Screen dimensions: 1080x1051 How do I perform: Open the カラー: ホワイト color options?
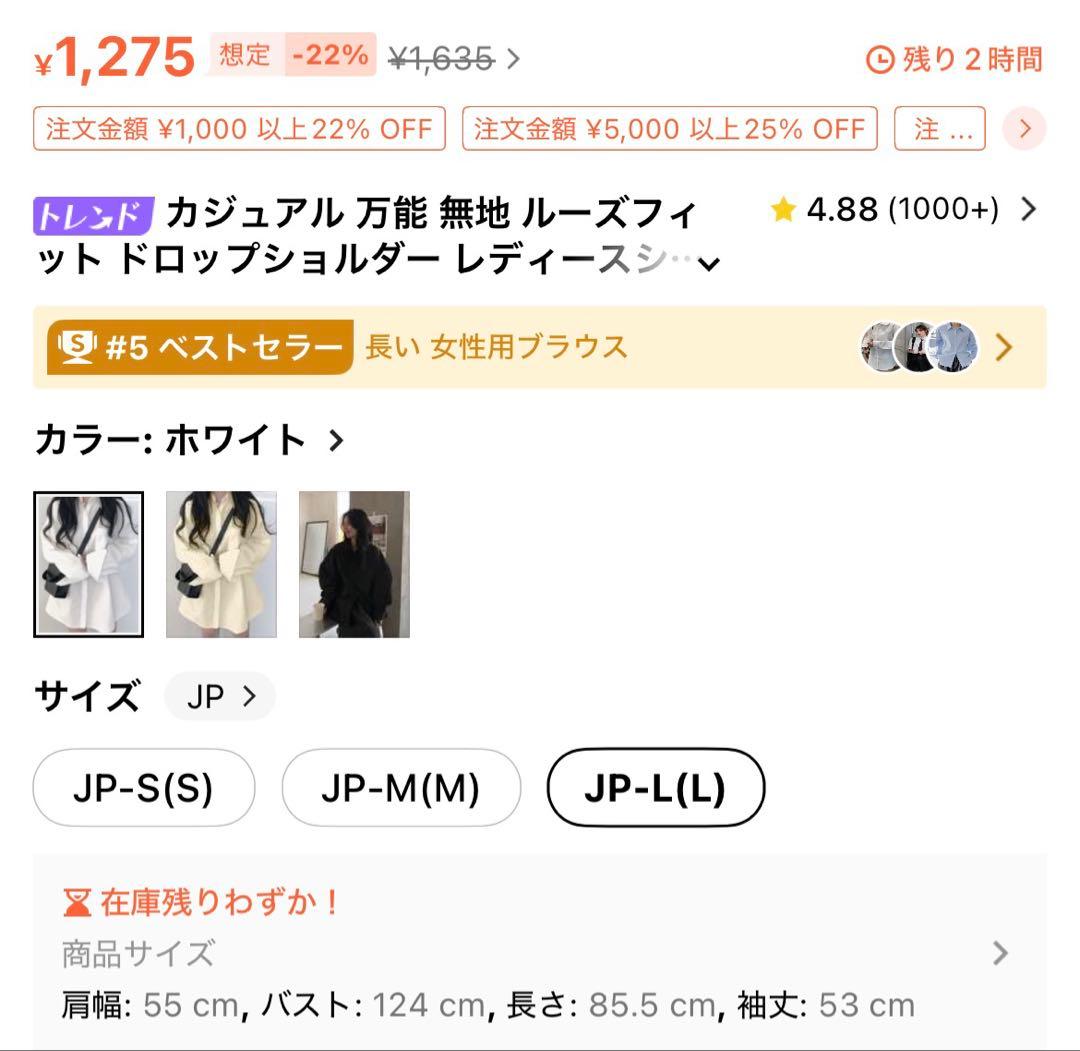click(190, 440)
